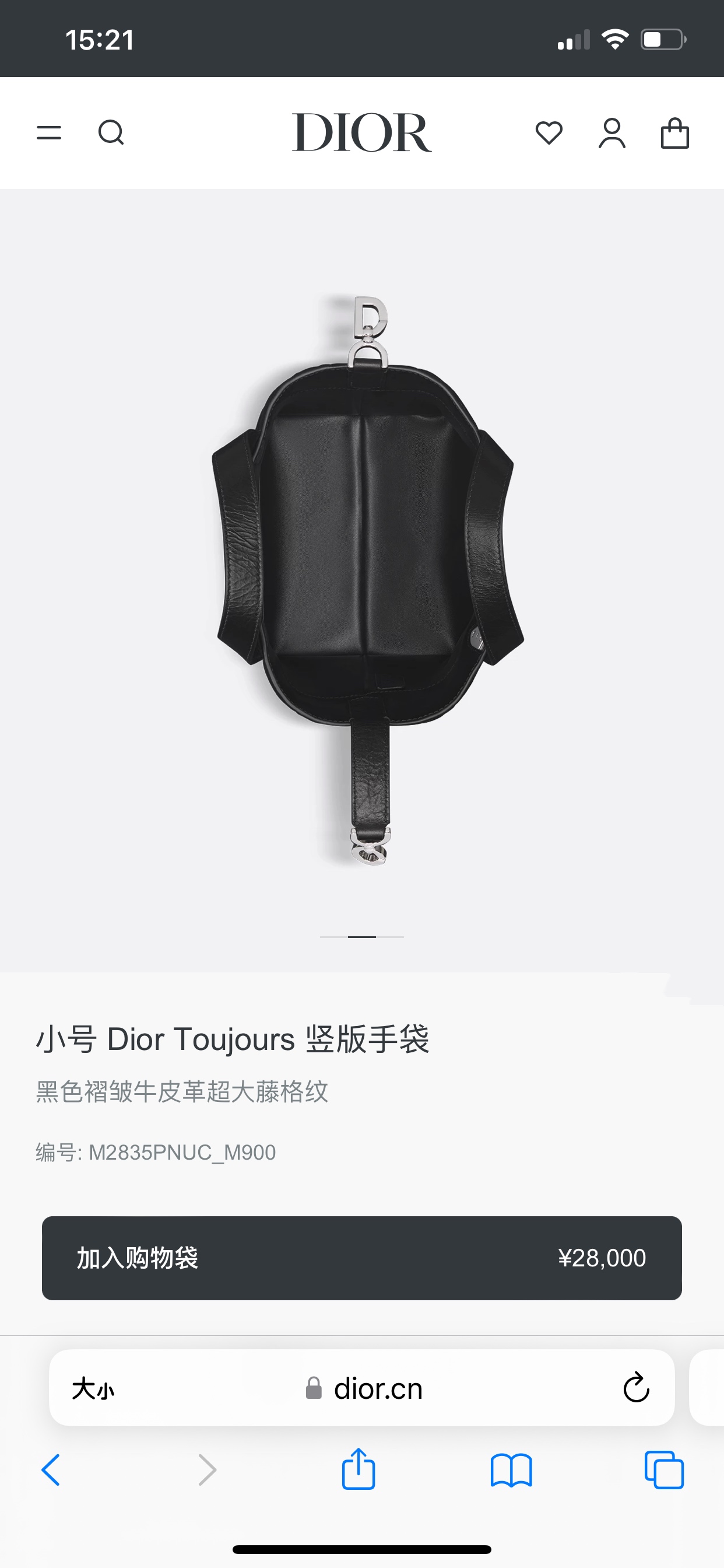This screenshot has width=724, height=1568.
Task: Reload the dior.cn page
Action: (x=637, y=1388)
